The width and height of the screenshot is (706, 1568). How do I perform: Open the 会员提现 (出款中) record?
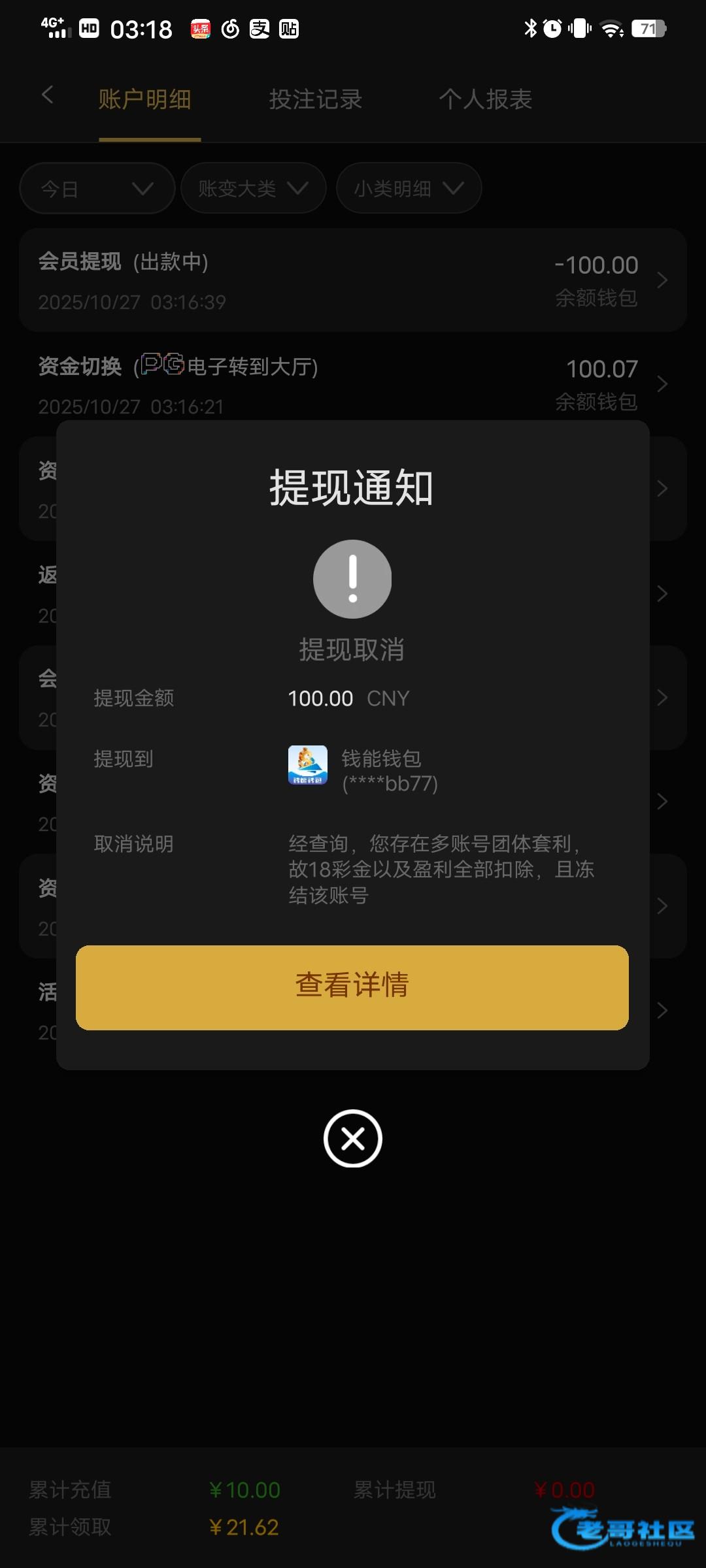pyautogui.click(x=352, y=280)
